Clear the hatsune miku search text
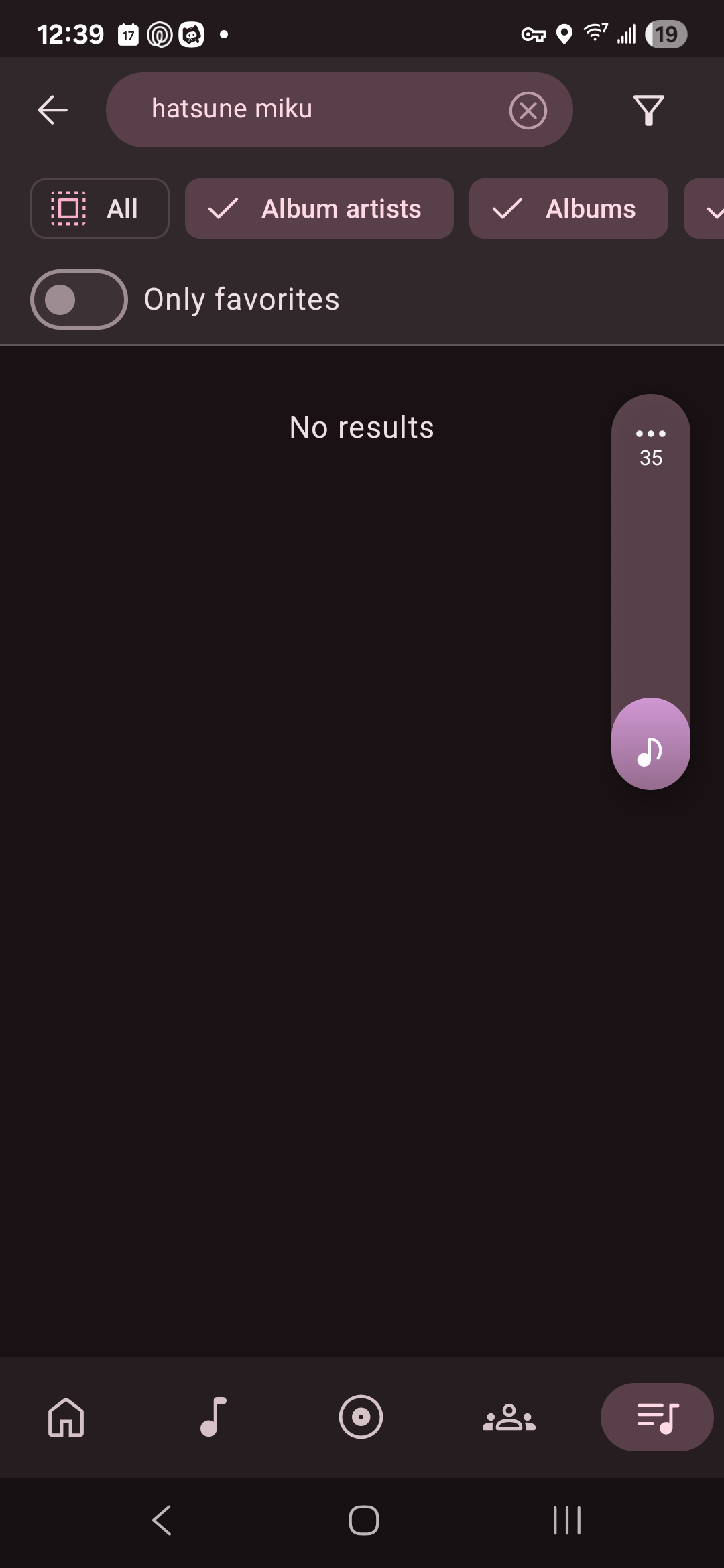The image size is (724, 1568). (528, 110)
